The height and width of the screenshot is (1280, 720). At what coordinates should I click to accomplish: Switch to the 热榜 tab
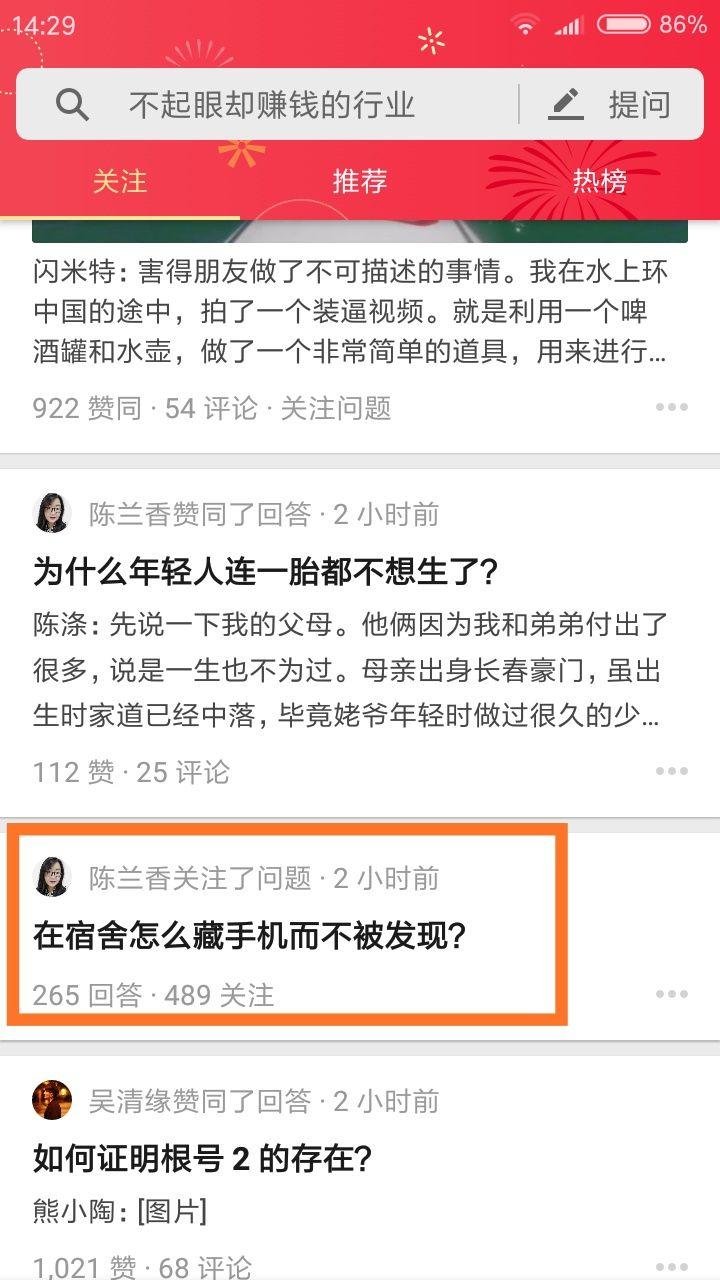click(x=599, y=181)
